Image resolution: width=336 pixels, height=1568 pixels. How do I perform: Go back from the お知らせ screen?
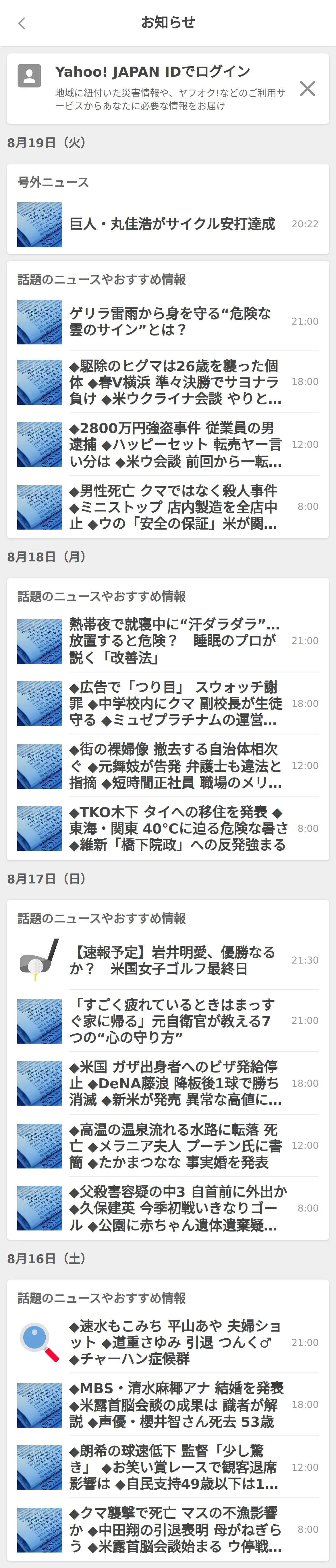pyautogui.click(x=22, y=23)
